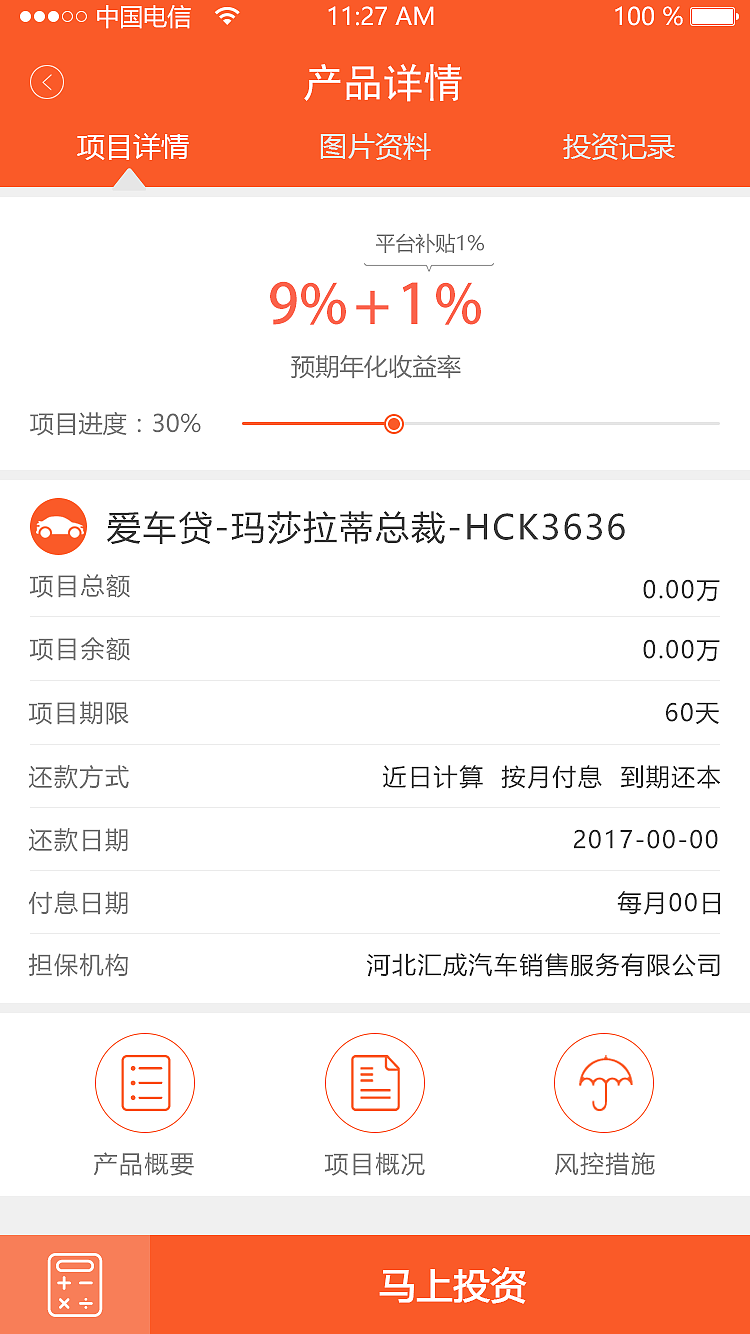Screen dimensions: 750x1334
Task: Click the back arrow in the top bar
Action: 47,82
